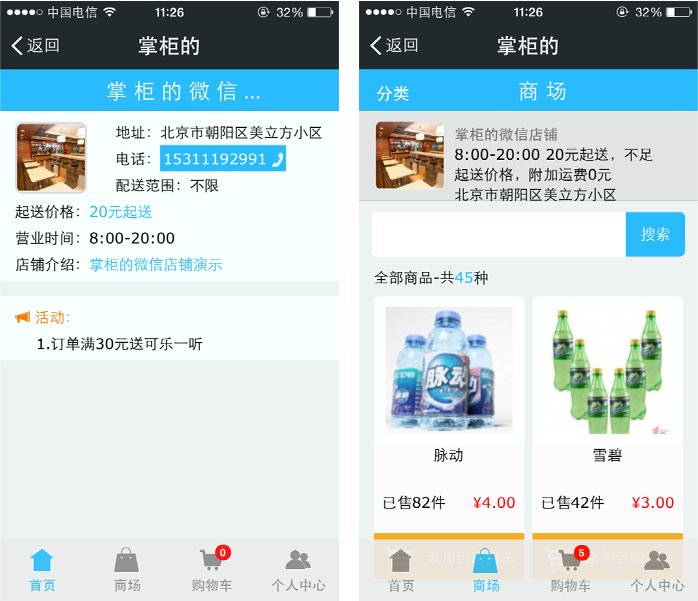The image size is (698, 601).
Task: Open 购物车 showing 5 badge
Action: coord(571,570)
